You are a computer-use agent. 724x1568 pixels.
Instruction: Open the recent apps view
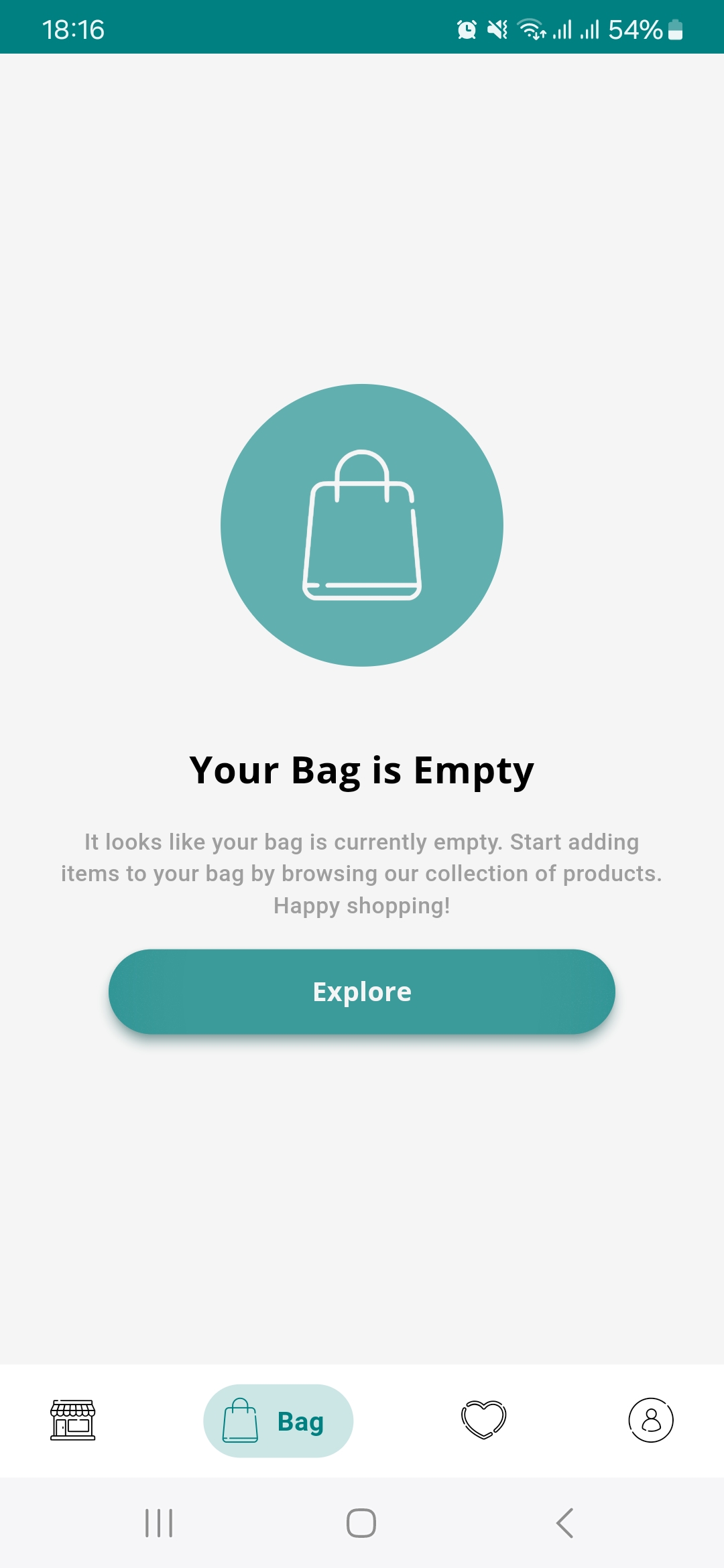[x=159, y=1523]
